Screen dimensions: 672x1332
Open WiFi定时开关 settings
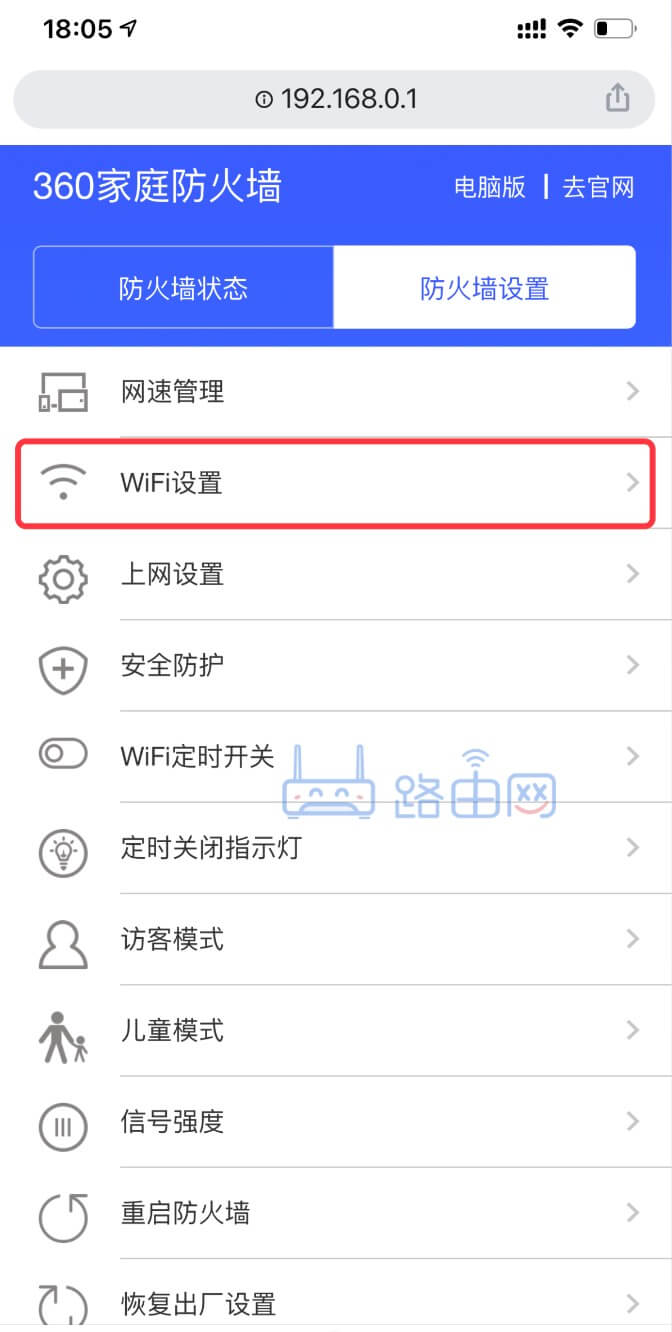(x=336, y=756)
